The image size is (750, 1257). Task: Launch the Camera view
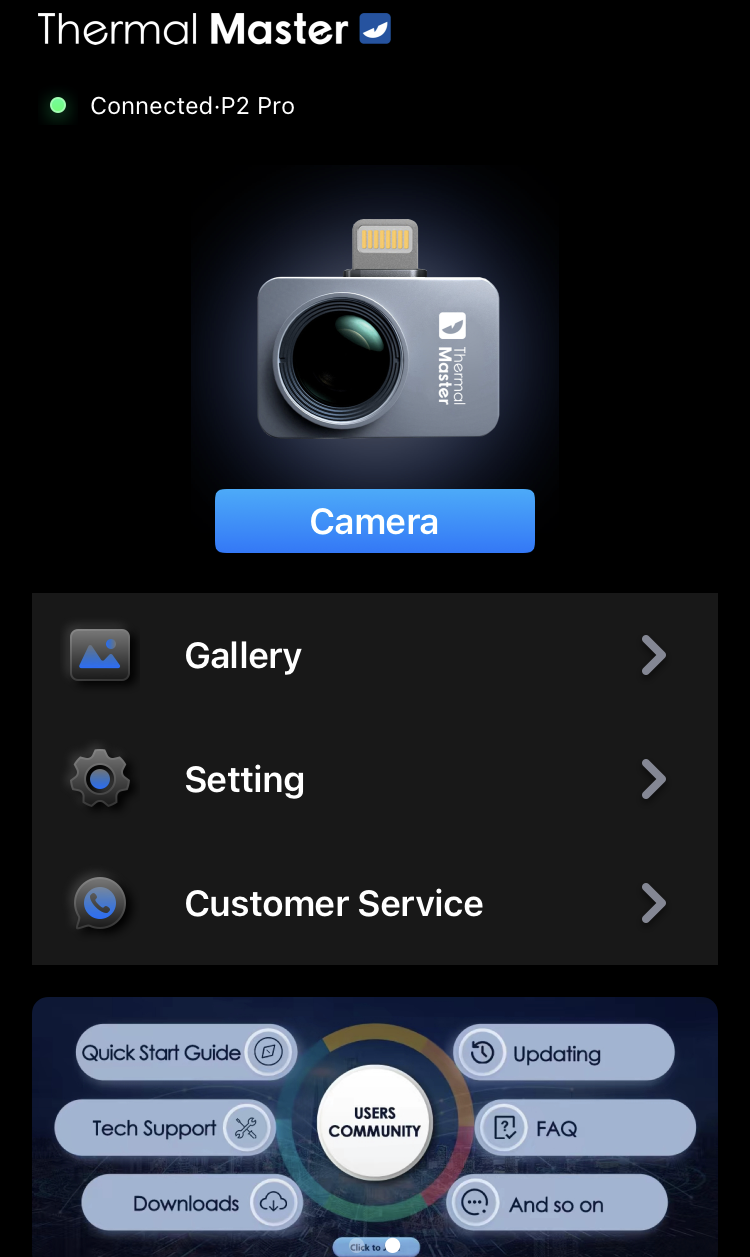coord(374,521)
